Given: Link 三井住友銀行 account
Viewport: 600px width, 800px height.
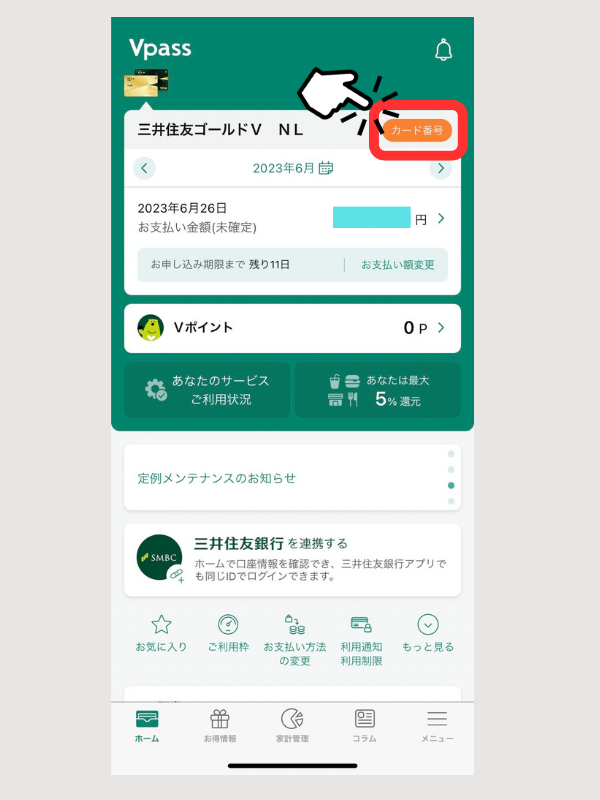Looking at the screenshot, I should (x=292, y=560).
